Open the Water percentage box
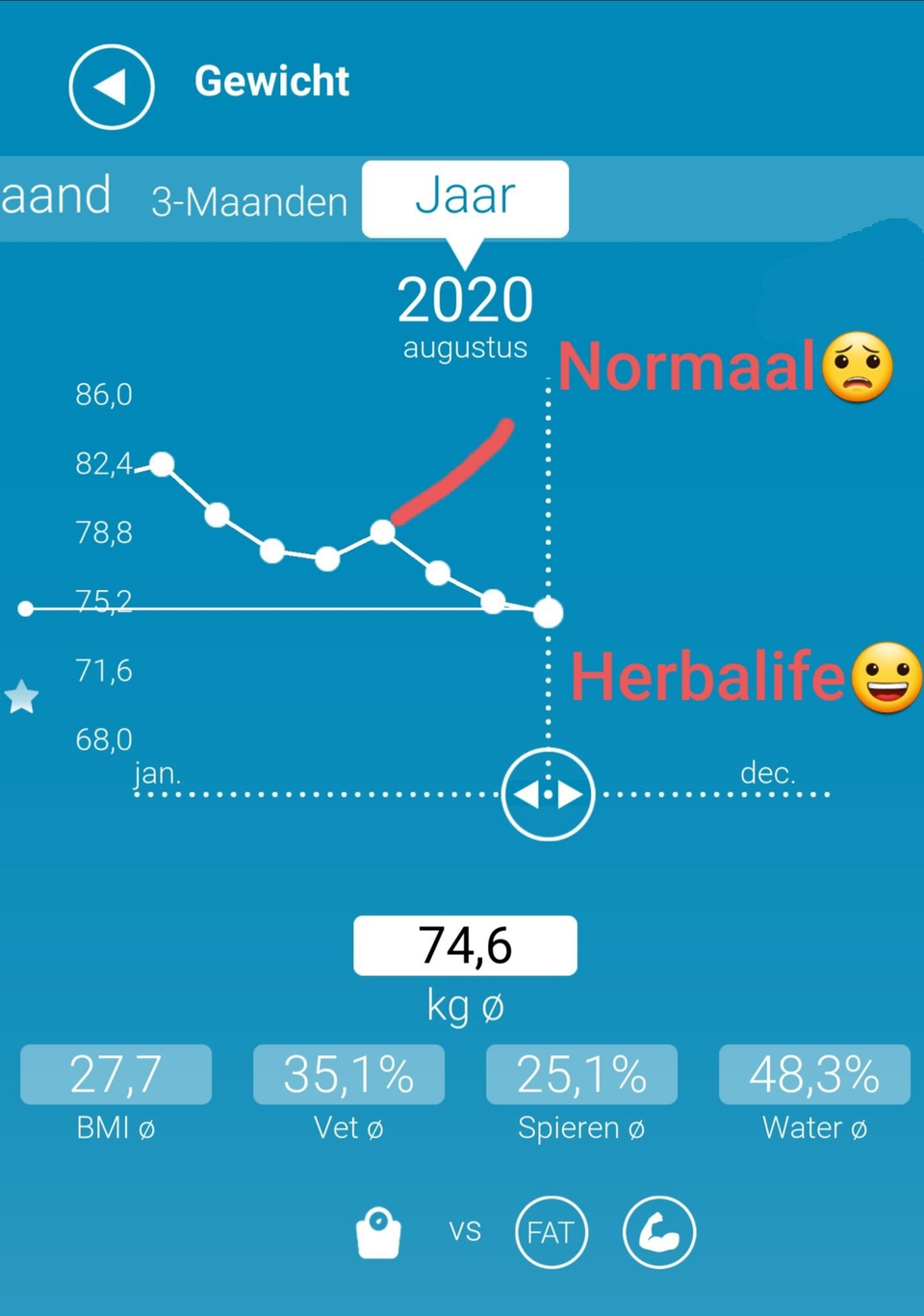 tap(814, 1074)
